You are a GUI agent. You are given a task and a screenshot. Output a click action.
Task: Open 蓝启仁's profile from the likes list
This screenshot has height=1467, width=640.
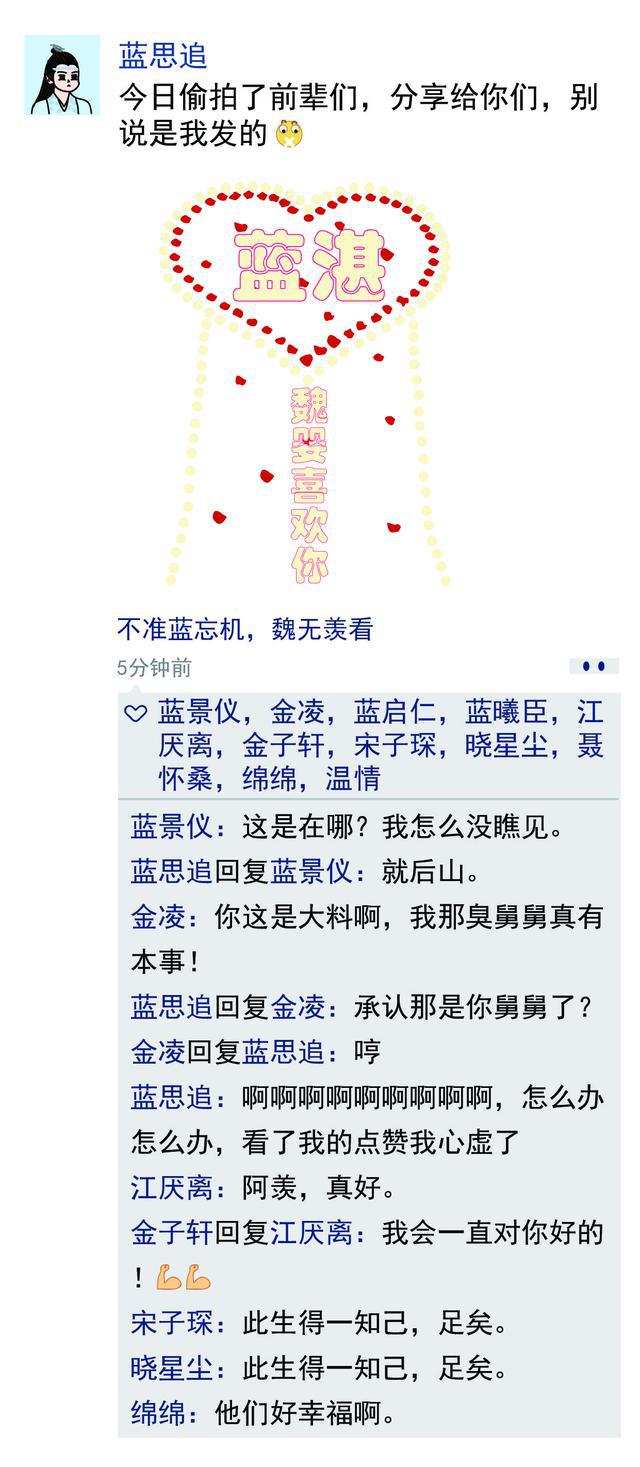395,712
